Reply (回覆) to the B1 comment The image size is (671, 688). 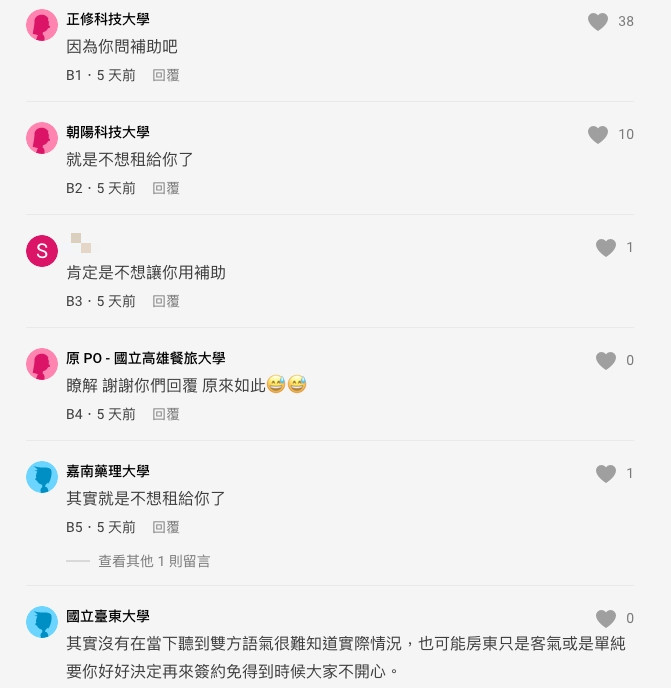tap(166, 75)
